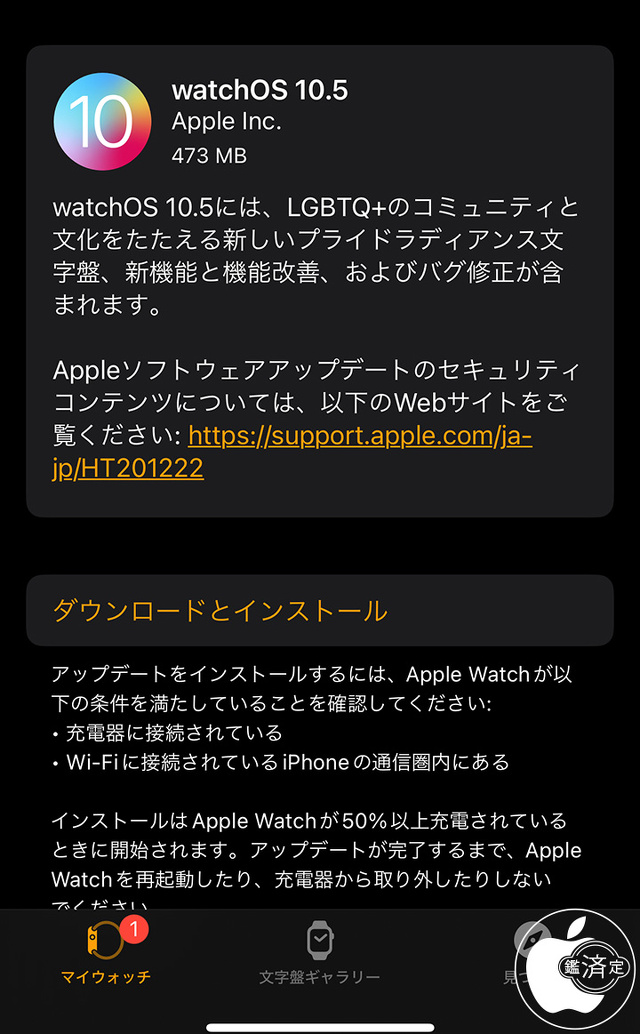This screenshot has height=1034, width=640.
Task: Open the 文字盤ギャラリー tab
Action: 319,955
